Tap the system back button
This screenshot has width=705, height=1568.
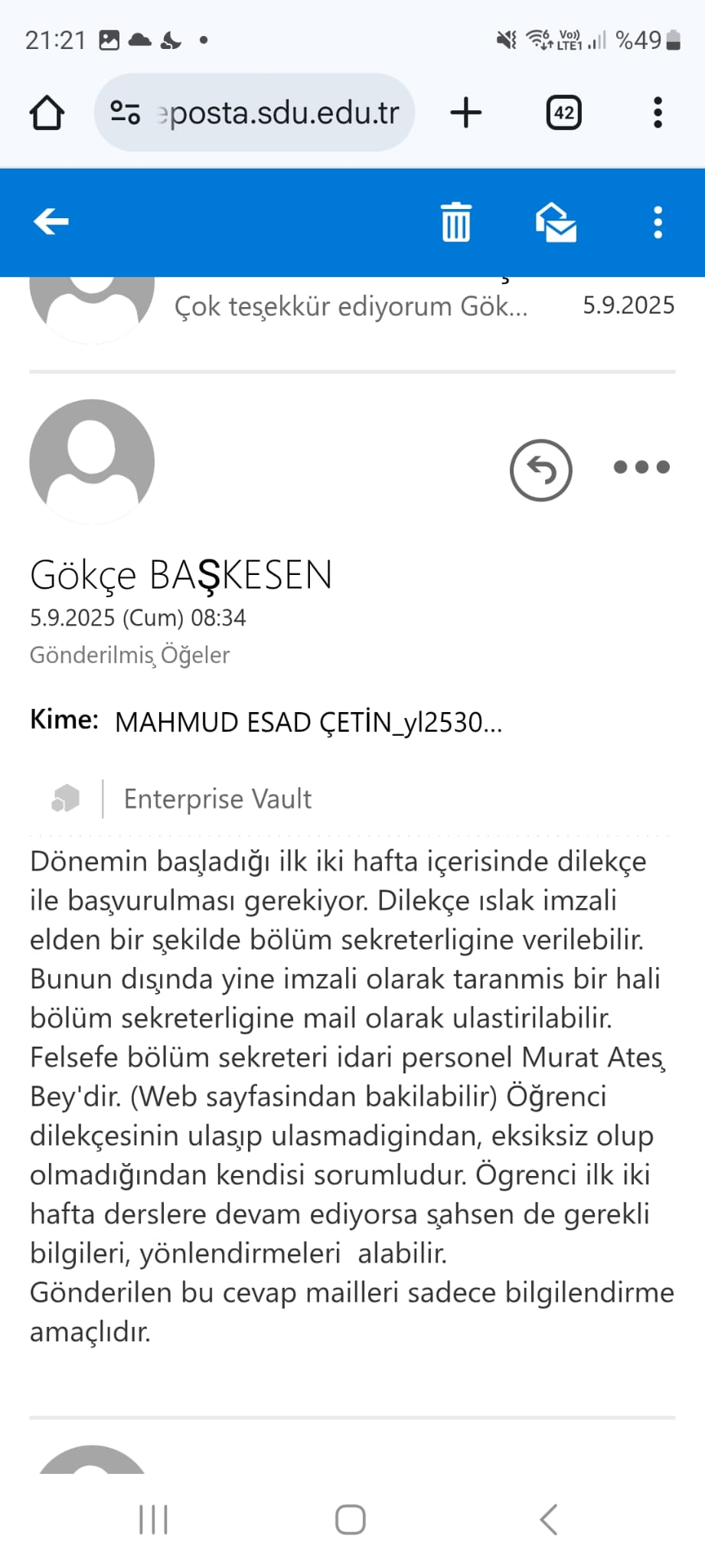pos(548,1520)
